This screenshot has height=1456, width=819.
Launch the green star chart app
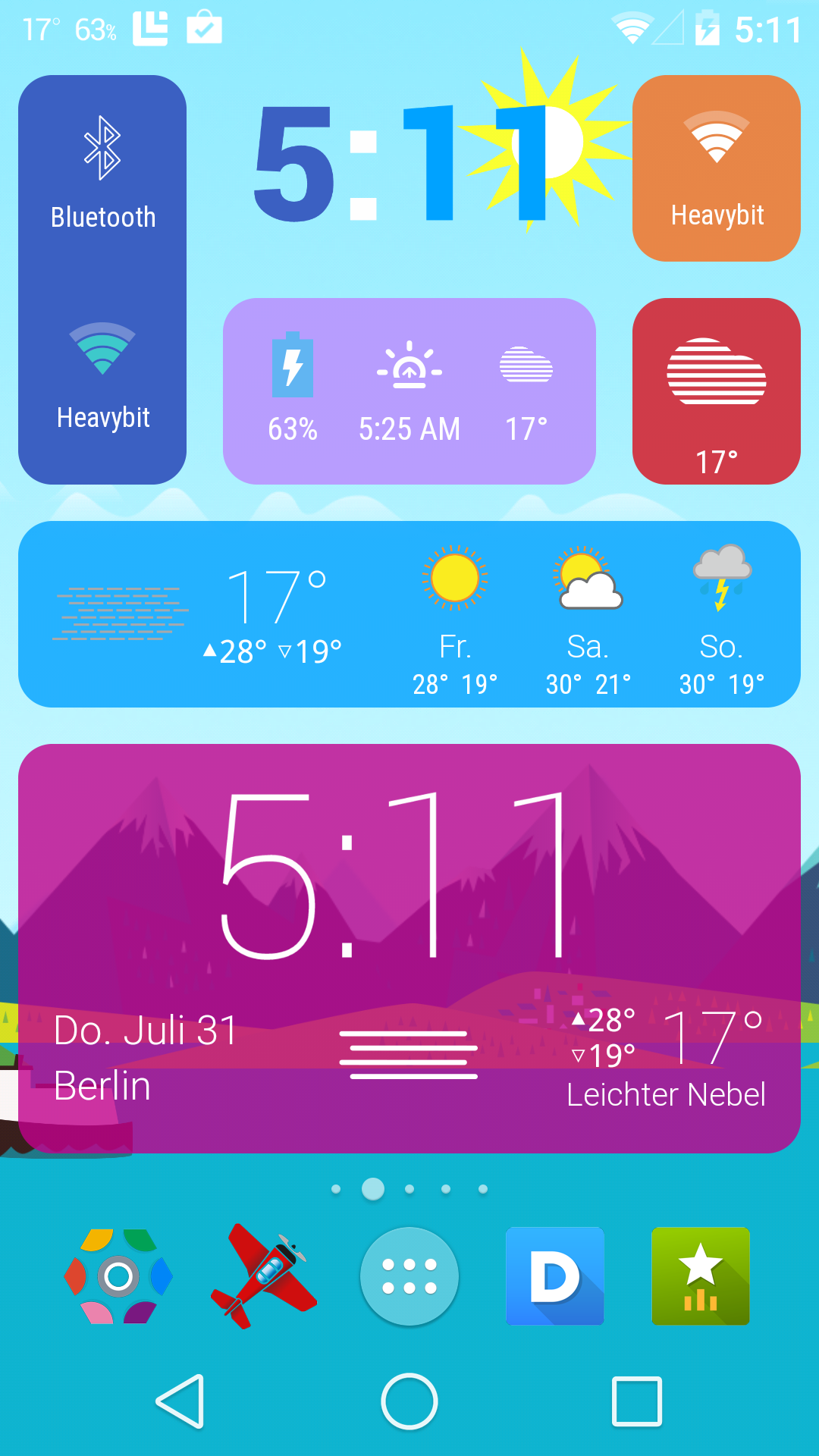pyautogui.click(x=701, y=1276)
